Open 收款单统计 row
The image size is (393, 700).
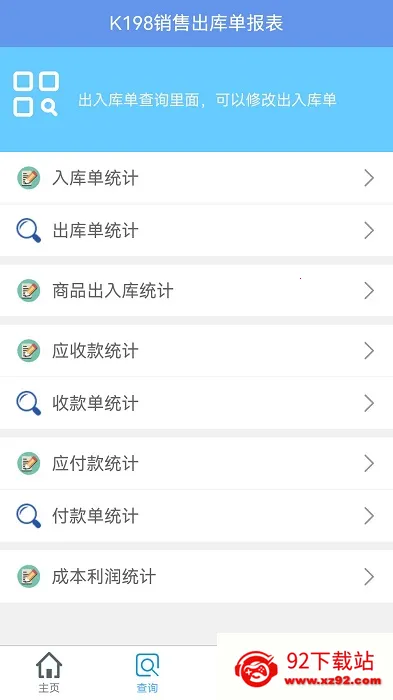coord(196,403)
